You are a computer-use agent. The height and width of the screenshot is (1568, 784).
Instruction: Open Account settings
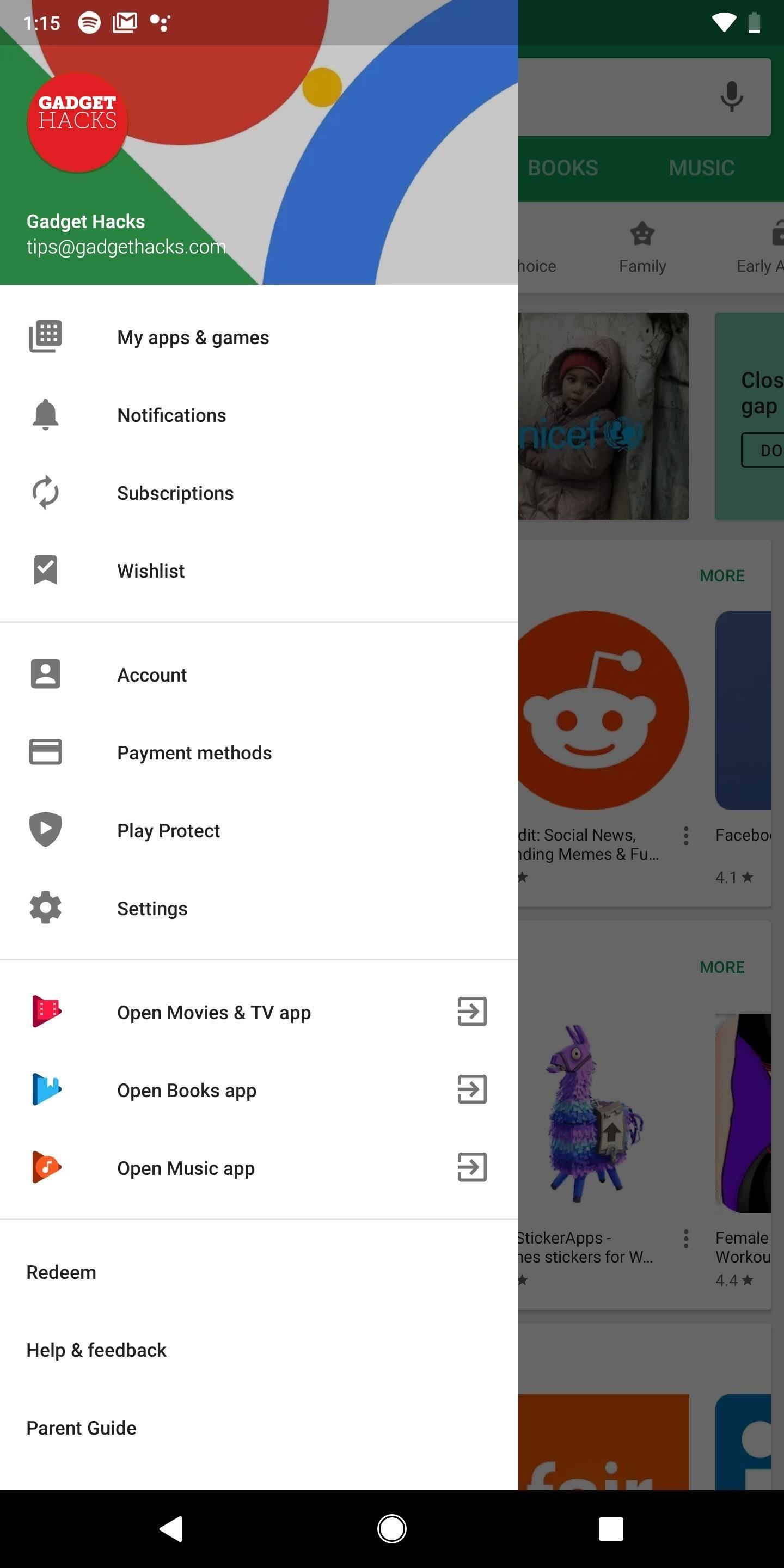[x=151, y=675]
